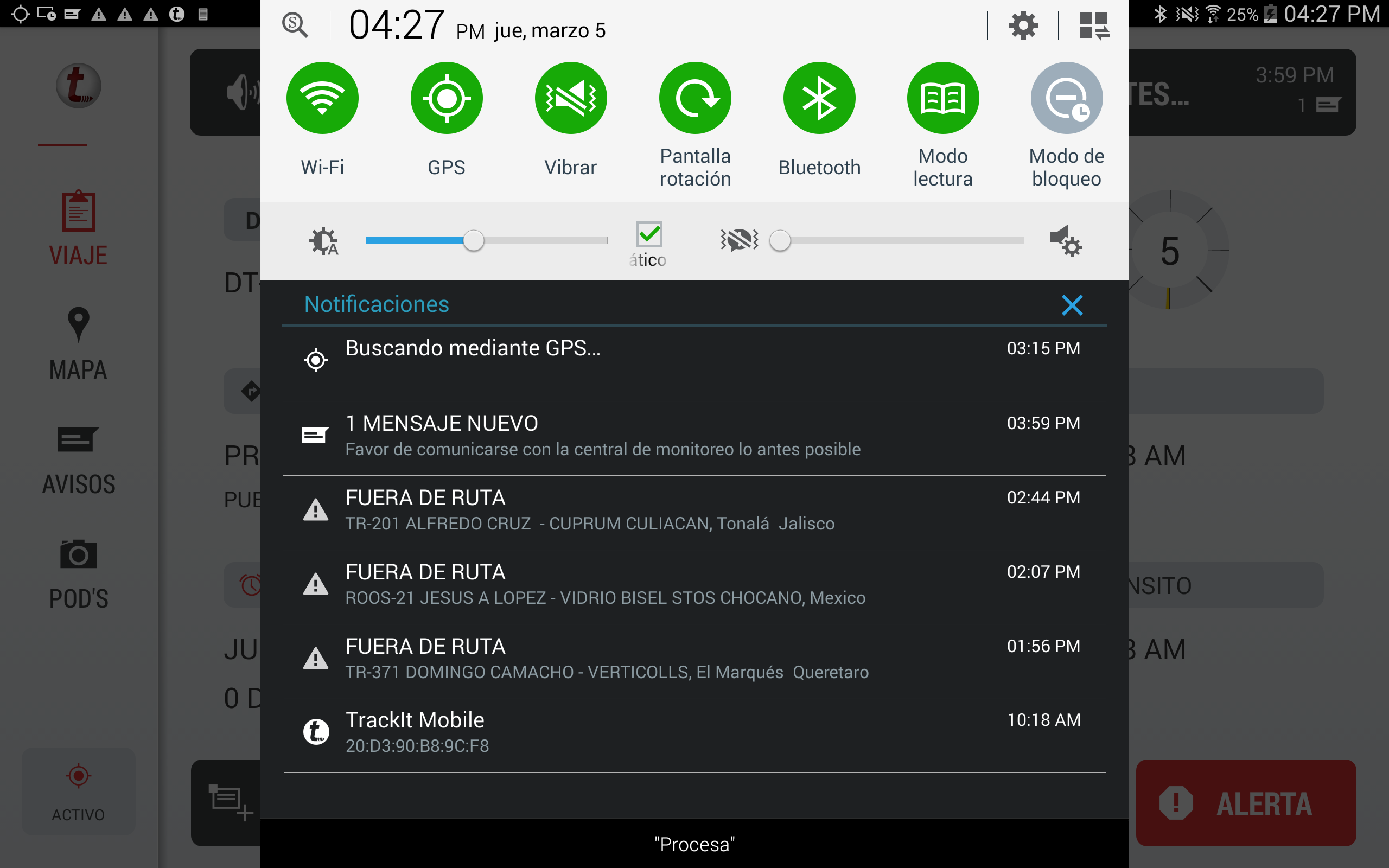The image size is (1389, 868).
Task: Disable Modo lectura
Action: (x=942, y=98)
